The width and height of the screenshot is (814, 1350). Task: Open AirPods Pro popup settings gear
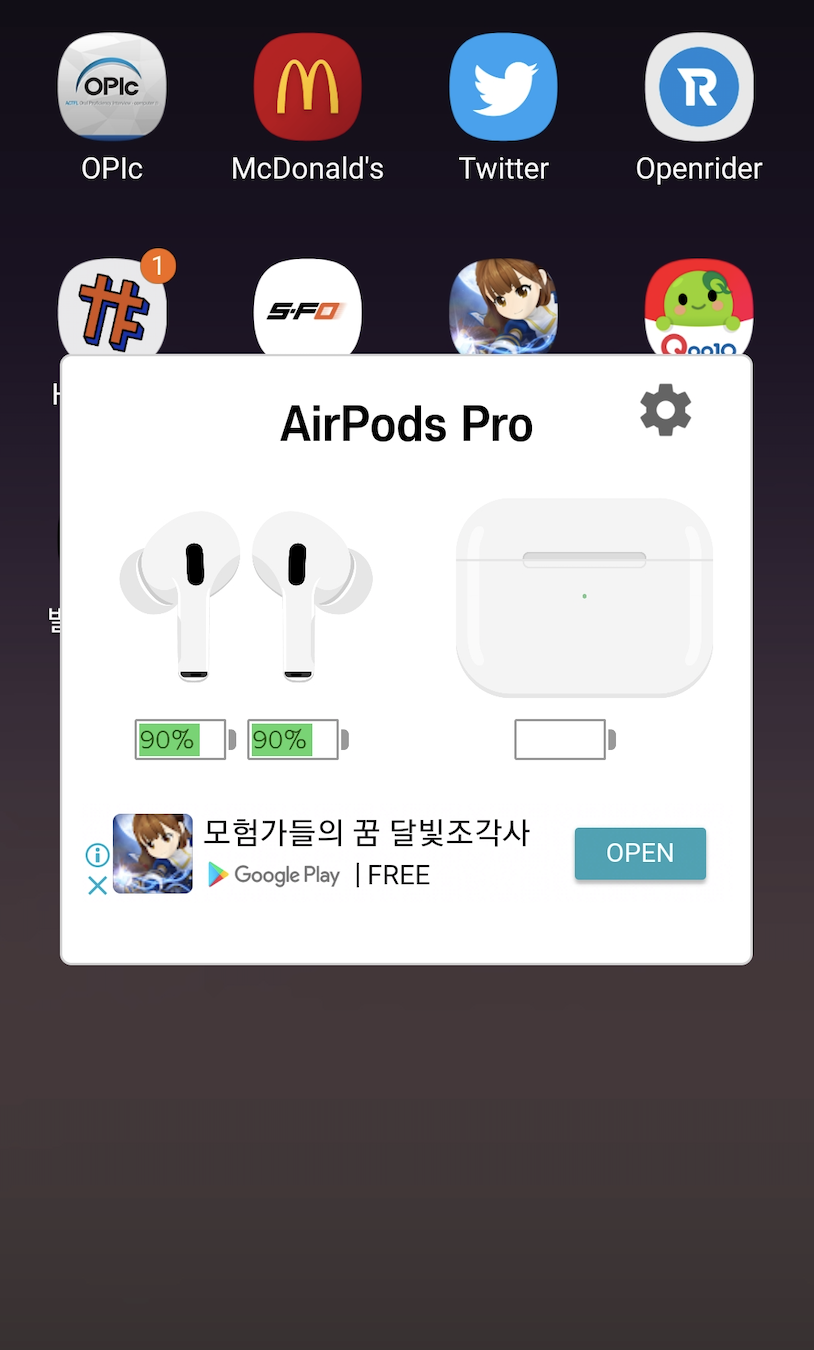coord(665,410)
